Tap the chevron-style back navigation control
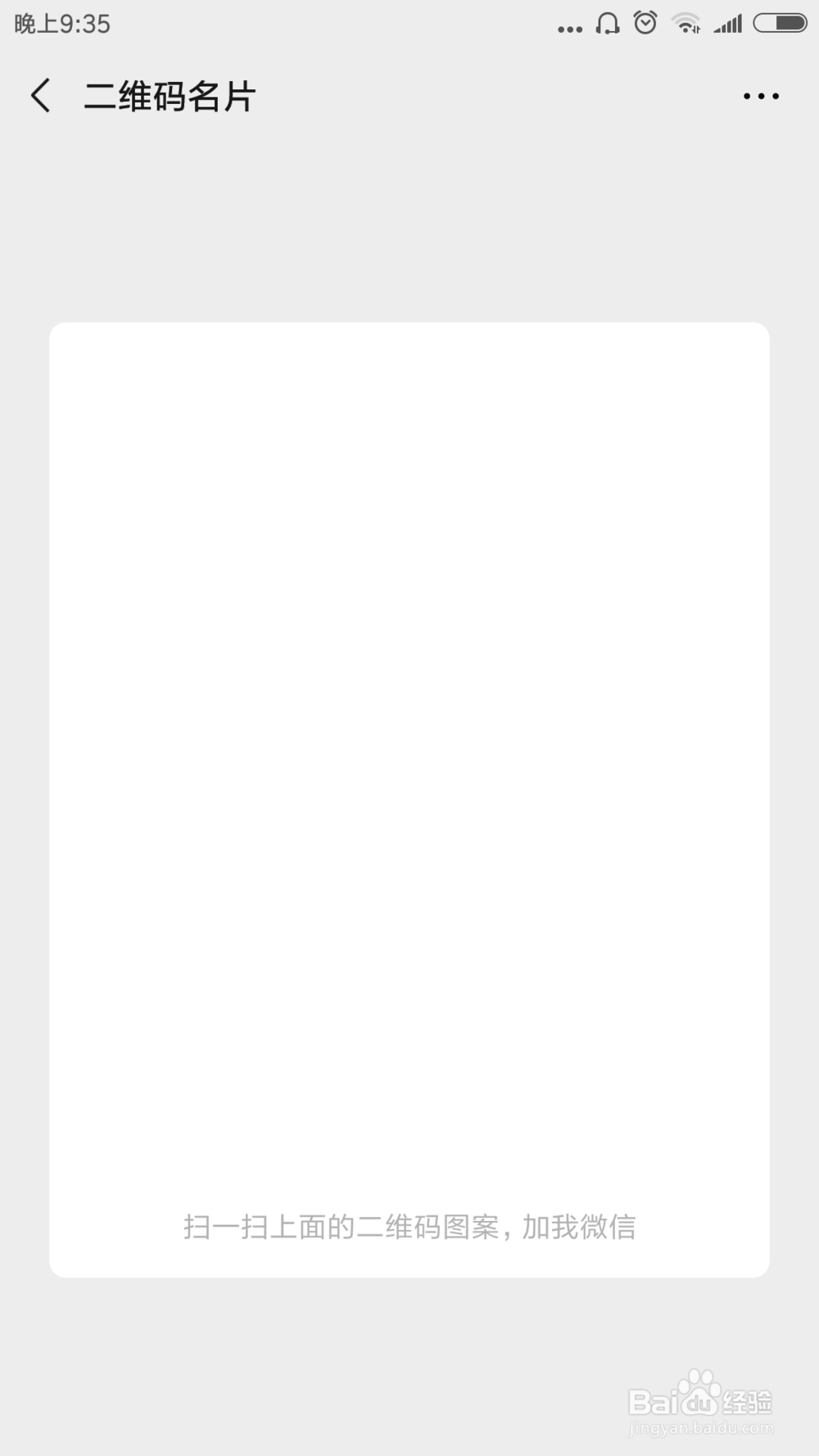819x1456 pixels. pos(40,95)
